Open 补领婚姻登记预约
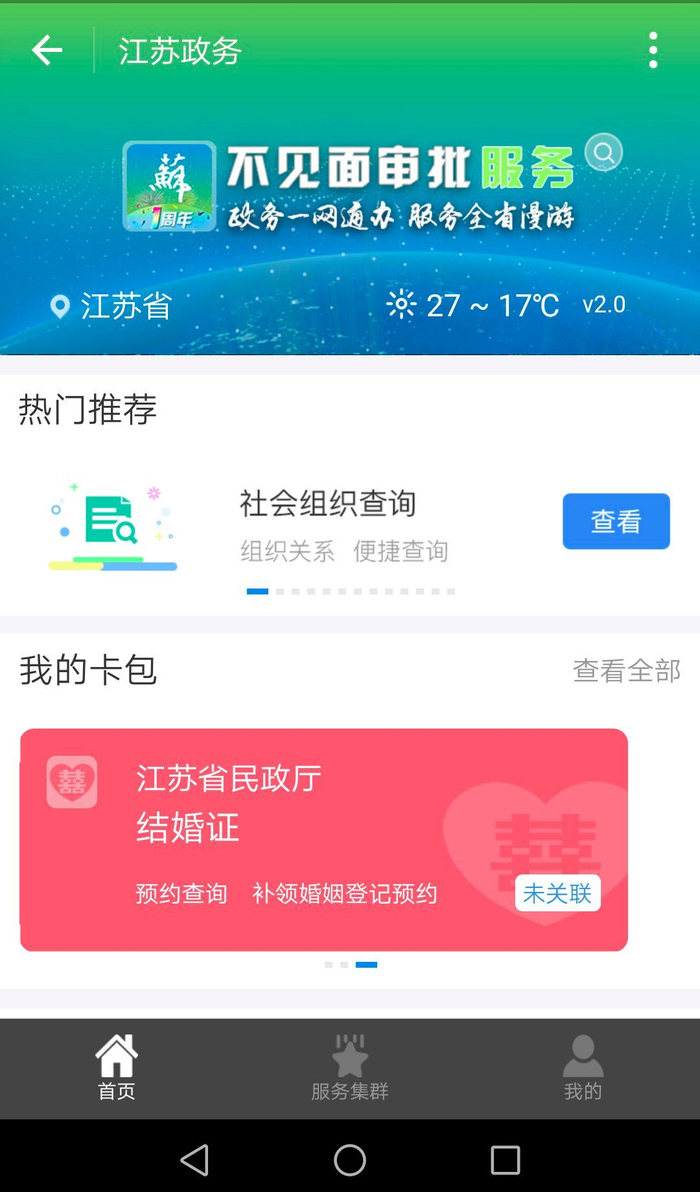Screen dimensions: 700x1192 pos(344,893)
